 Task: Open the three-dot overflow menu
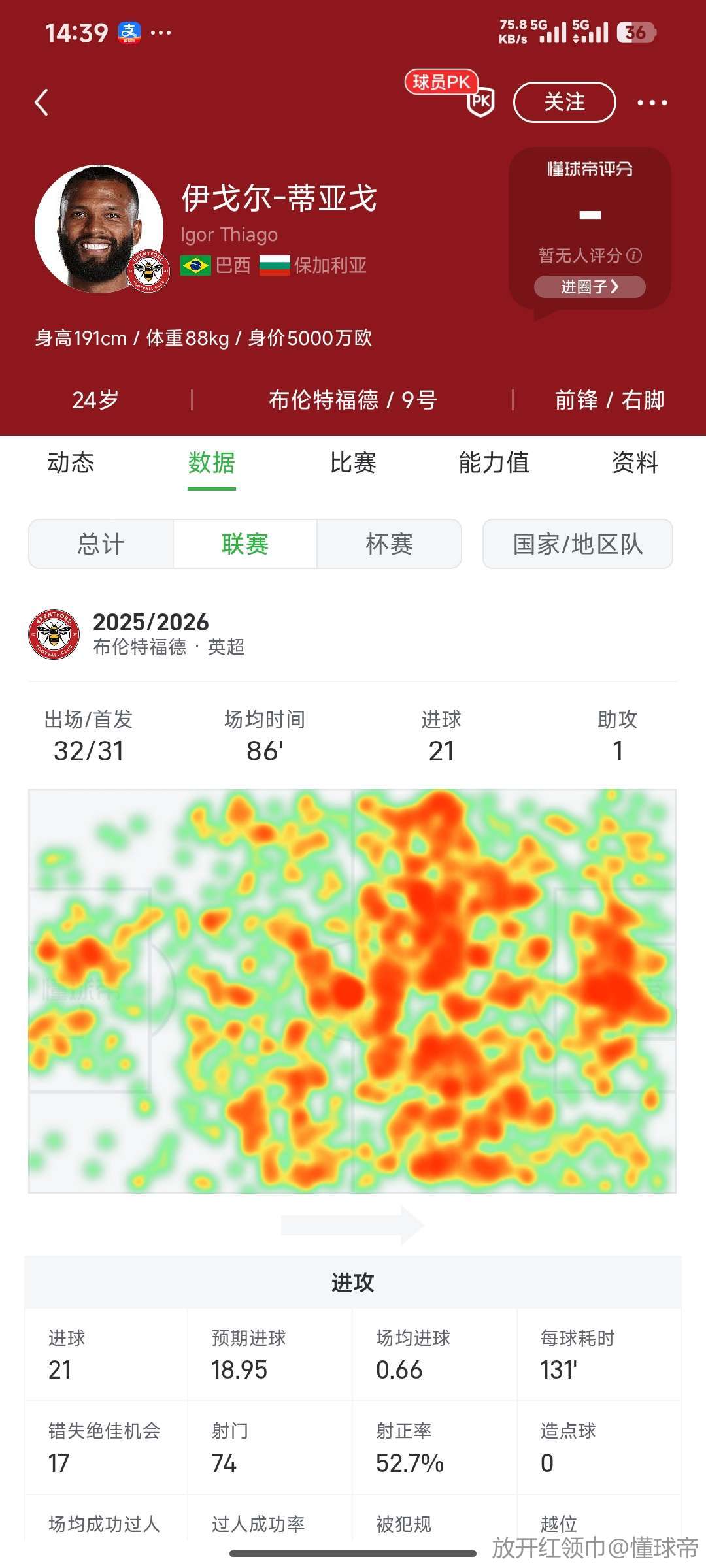(652, 103)
